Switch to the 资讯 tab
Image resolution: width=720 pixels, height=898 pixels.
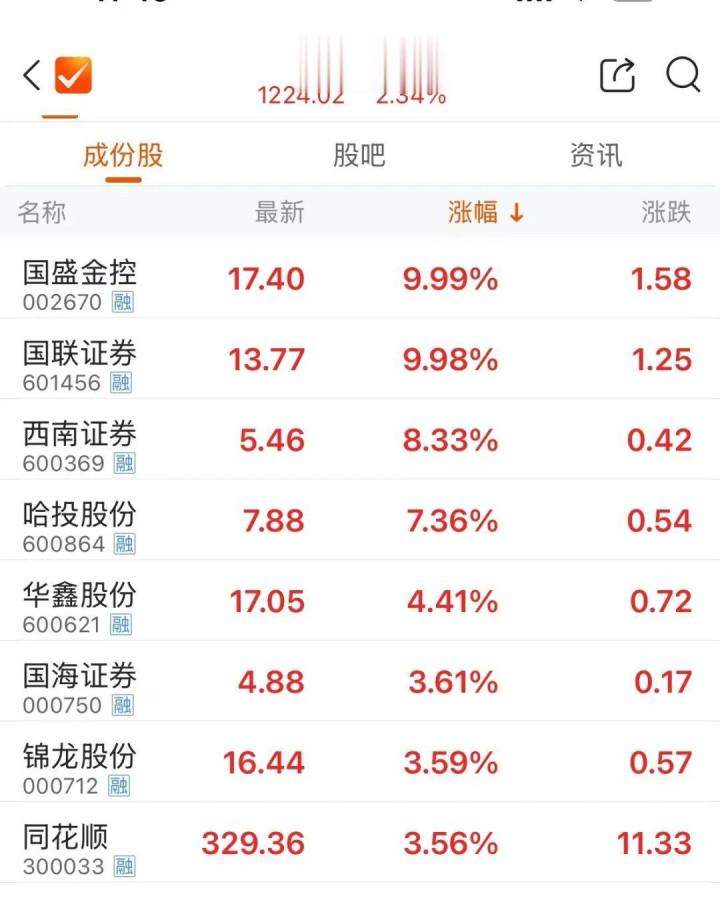click(596, 155)
